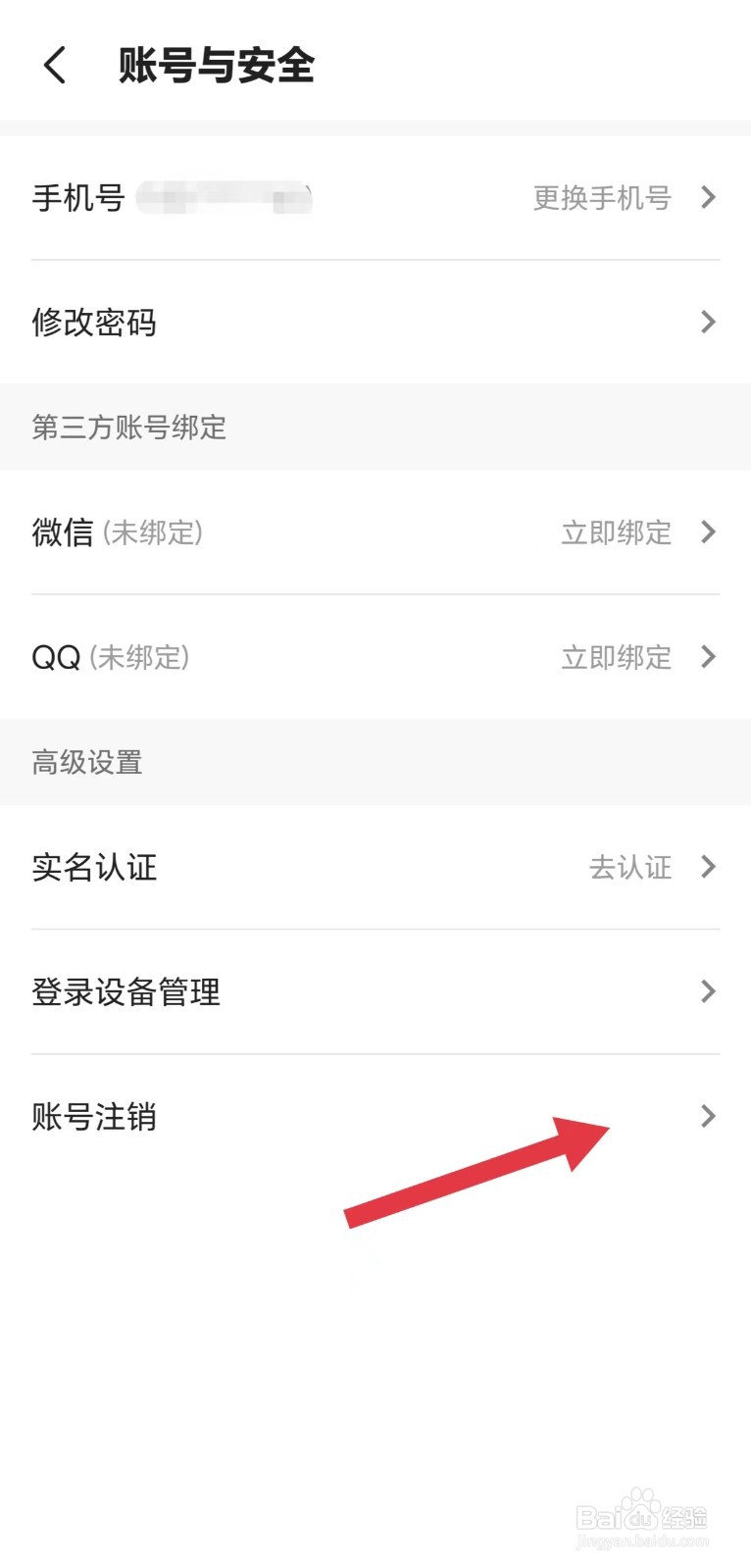This screenshot has width=751, height=1568.
Task: Tap 立即绑定 to bind QQ account
Action: tap(616, 657)
